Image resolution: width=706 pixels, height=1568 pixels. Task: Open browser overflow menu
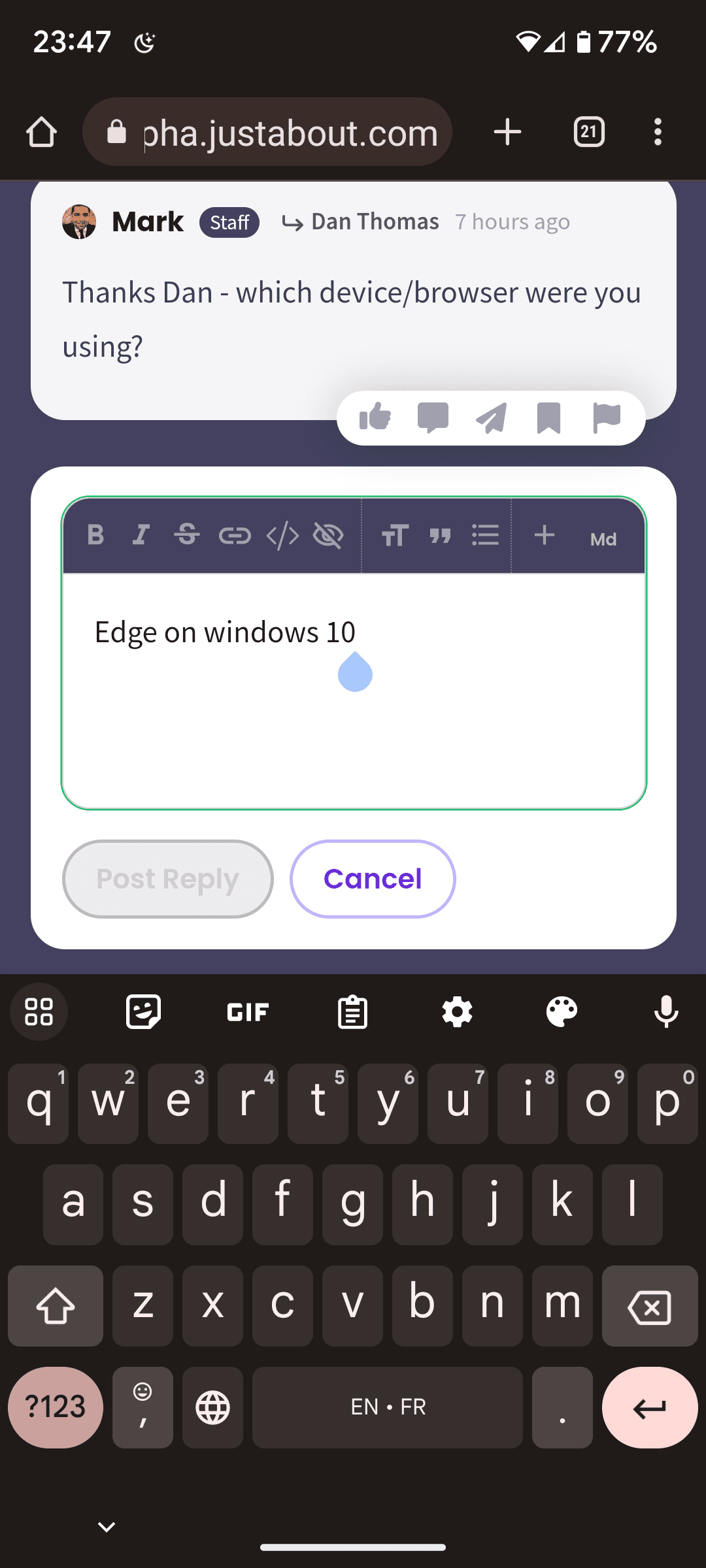click(x=658, y=132)
